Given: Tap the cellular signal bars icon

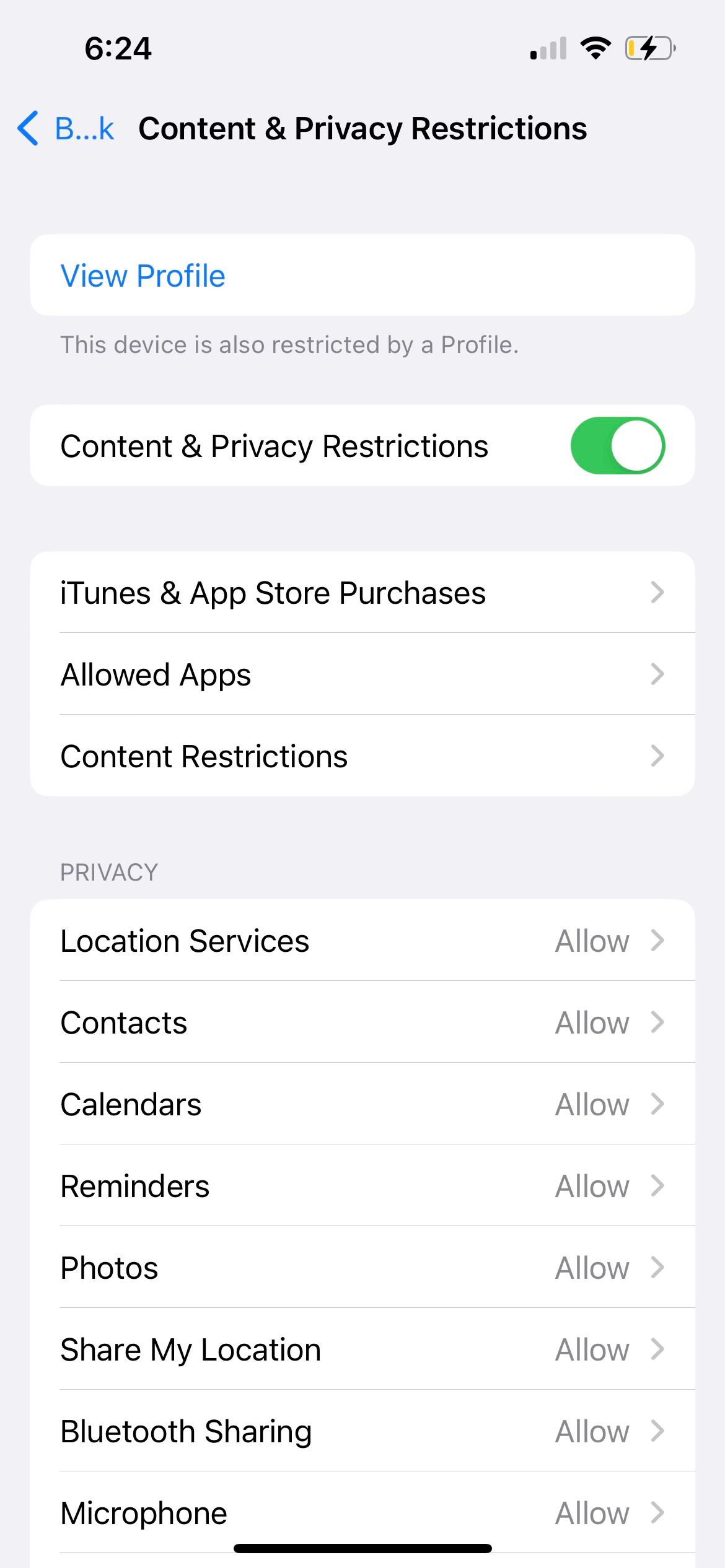Looking at the screenshot, I should tap(548, 48).
